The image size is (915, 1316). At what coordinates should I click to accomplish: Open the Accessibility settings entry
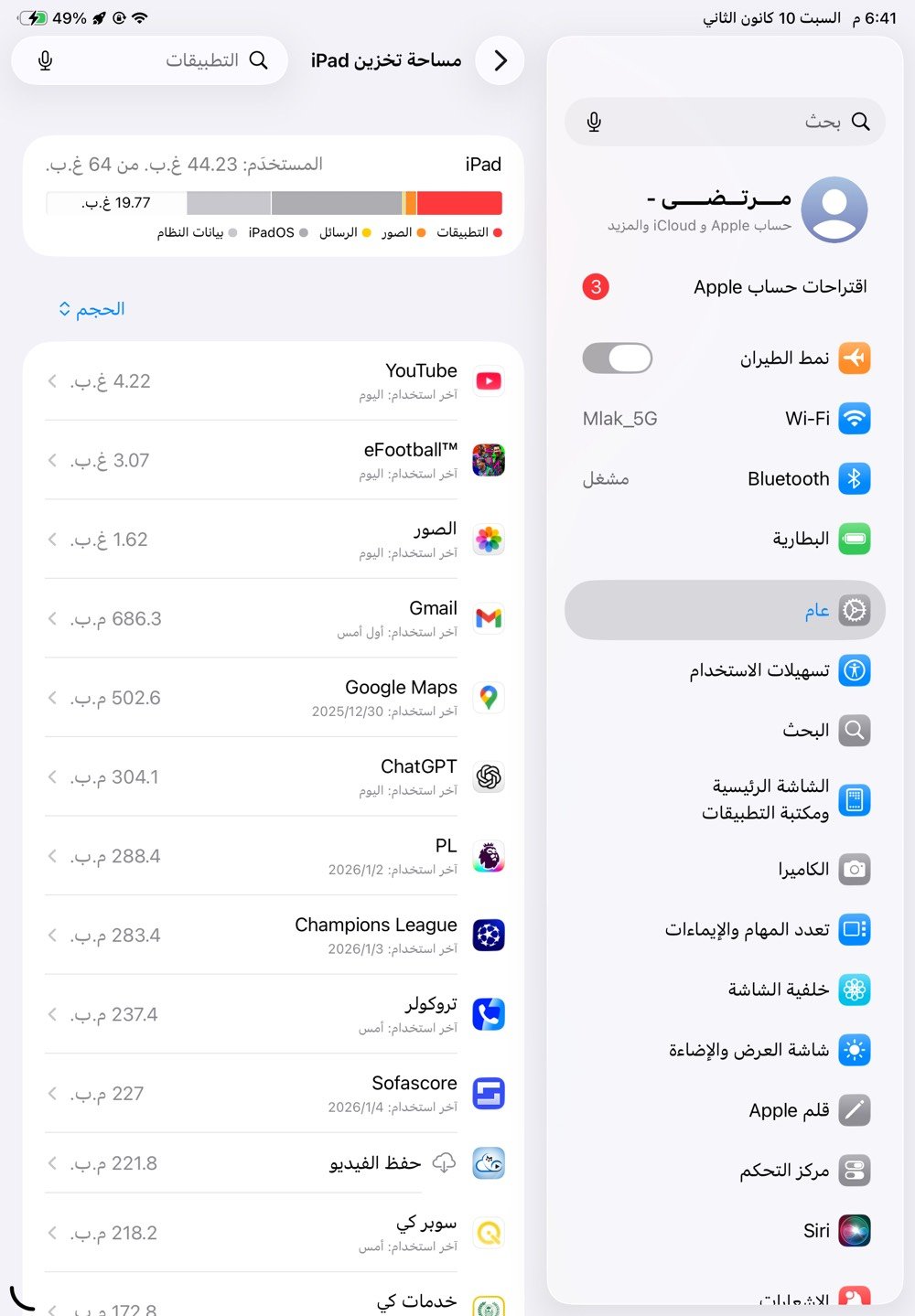tap(724, 670)
